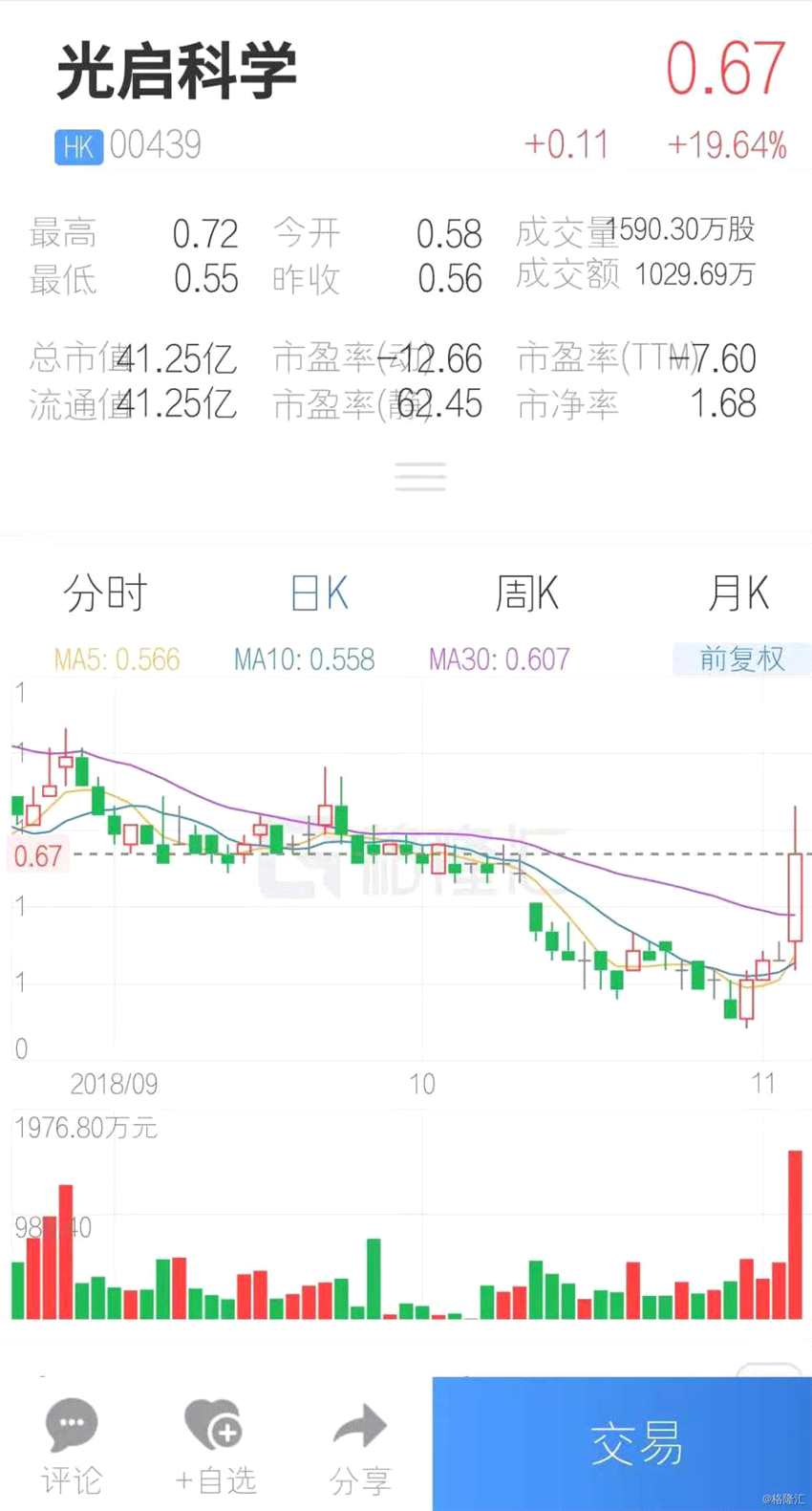This screenshot has width=812, height=1511.
Task: Switch to the 周K weekly chart tab
Action: [528, 593]
